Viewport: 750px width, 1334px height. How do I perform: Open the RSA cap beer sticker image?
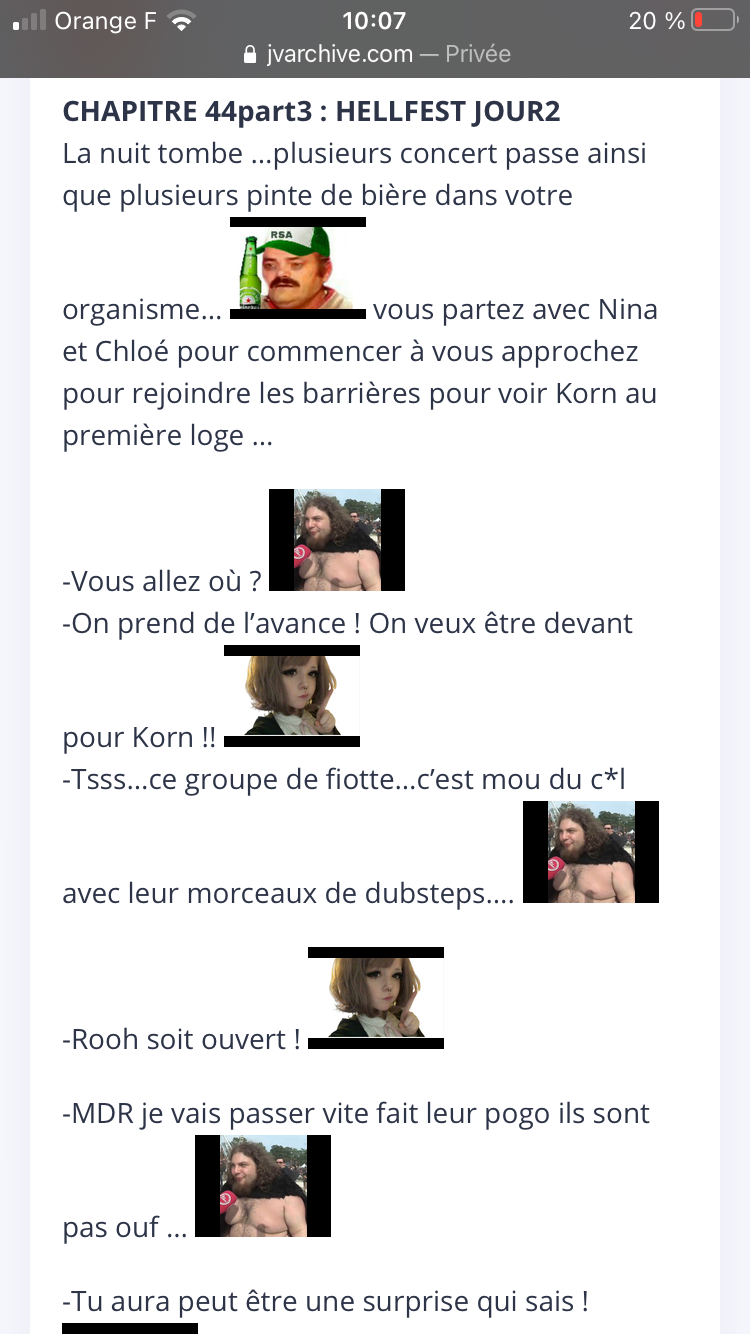(298, 267)
